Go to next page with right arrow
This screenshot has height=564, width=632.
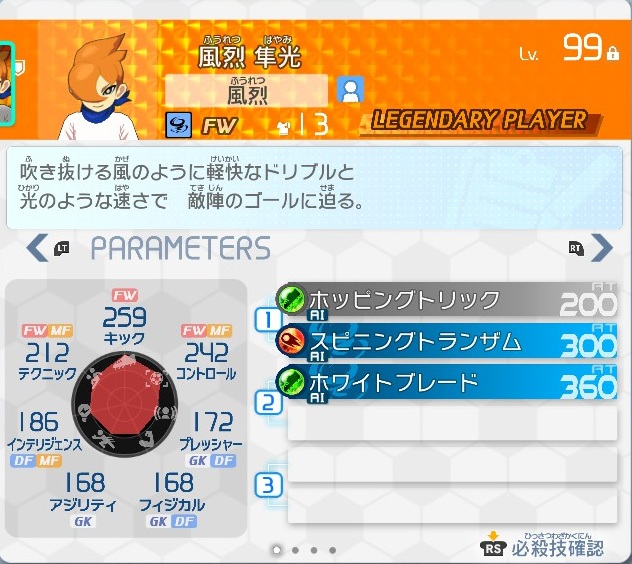click(600, 247)
